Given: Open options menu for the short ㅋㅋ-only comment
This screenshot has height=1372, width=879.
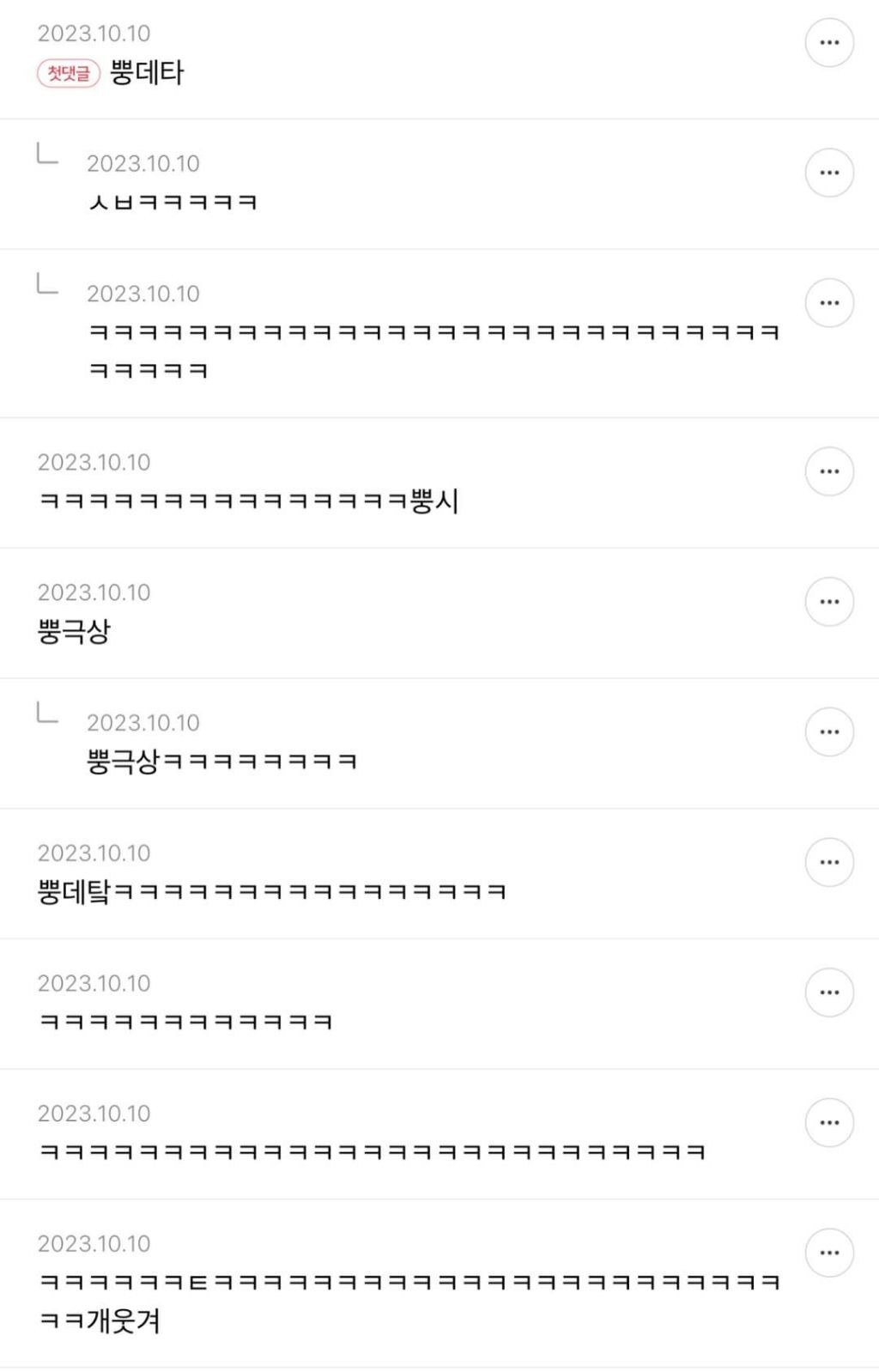Looking at the screenshot, I should click(x=829, y=992).
